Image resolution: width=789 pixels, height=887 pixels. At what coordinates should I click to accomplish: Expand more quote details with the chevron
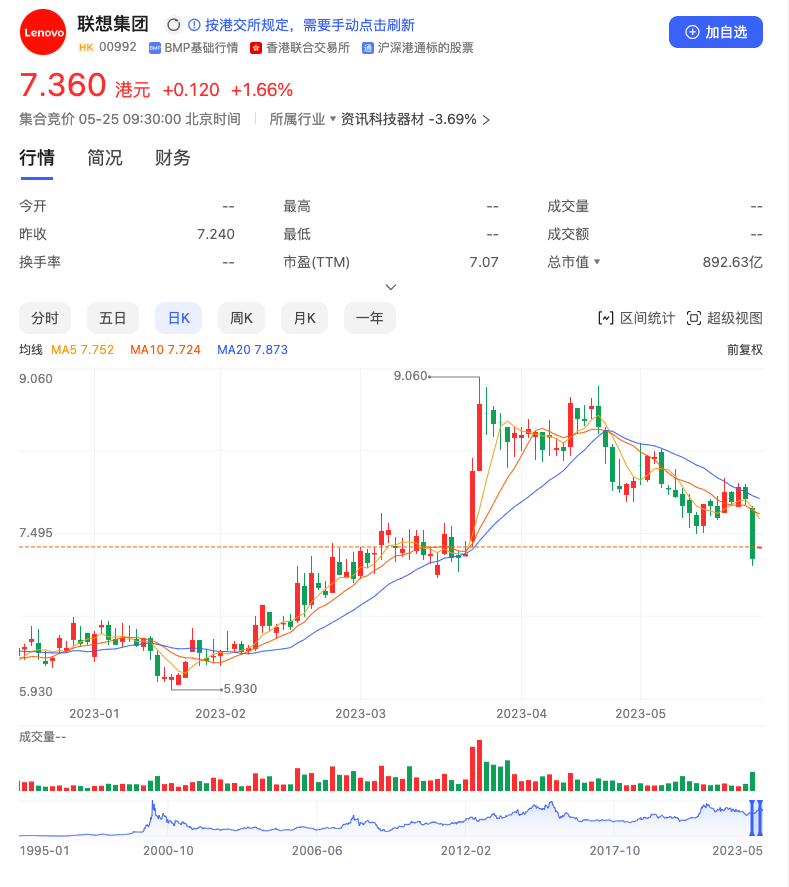(x=391, y=287)
